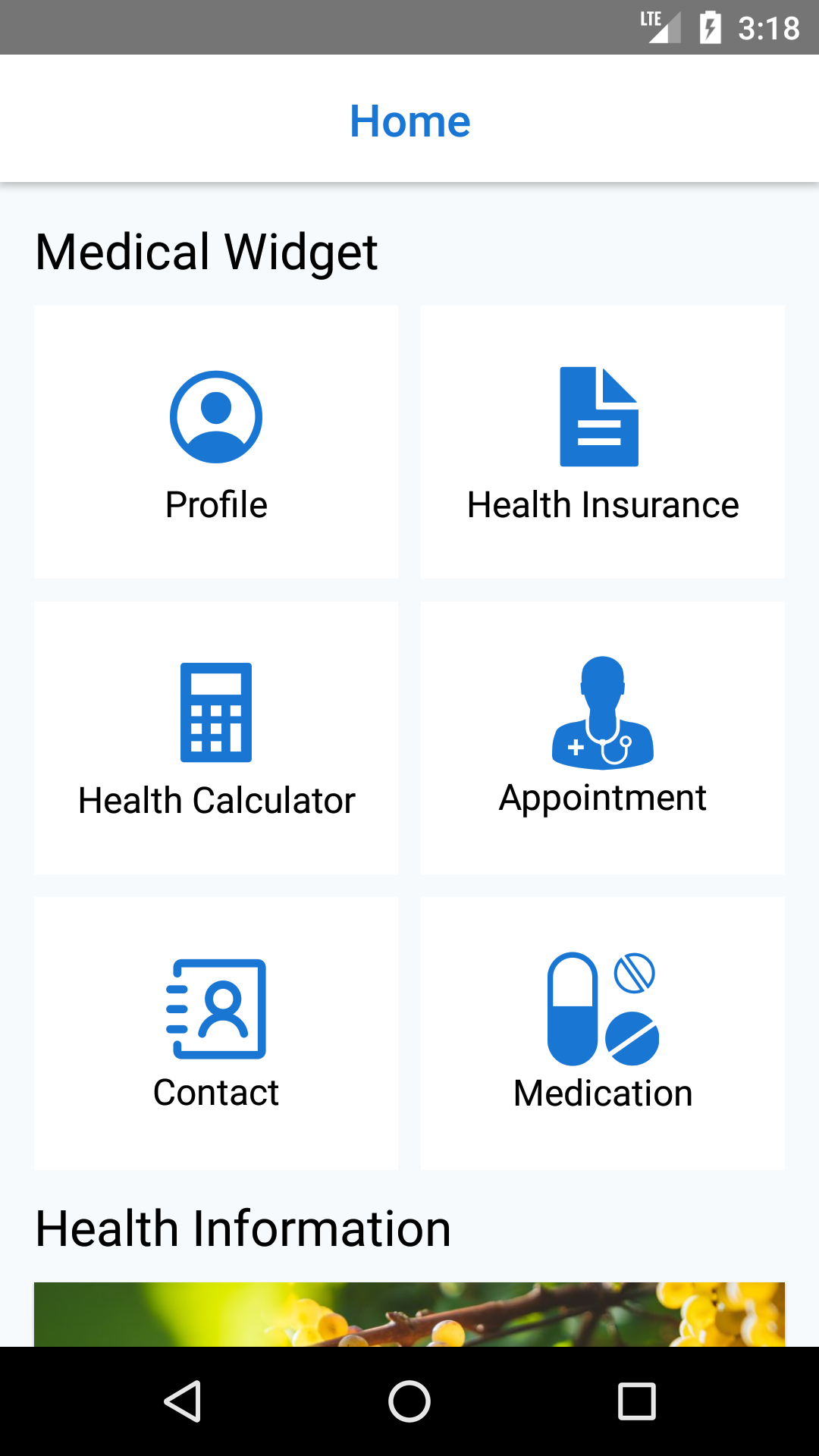Select the Home tab at the top
This screenshot has height=1456, width=819.
(x=409, y=120)
